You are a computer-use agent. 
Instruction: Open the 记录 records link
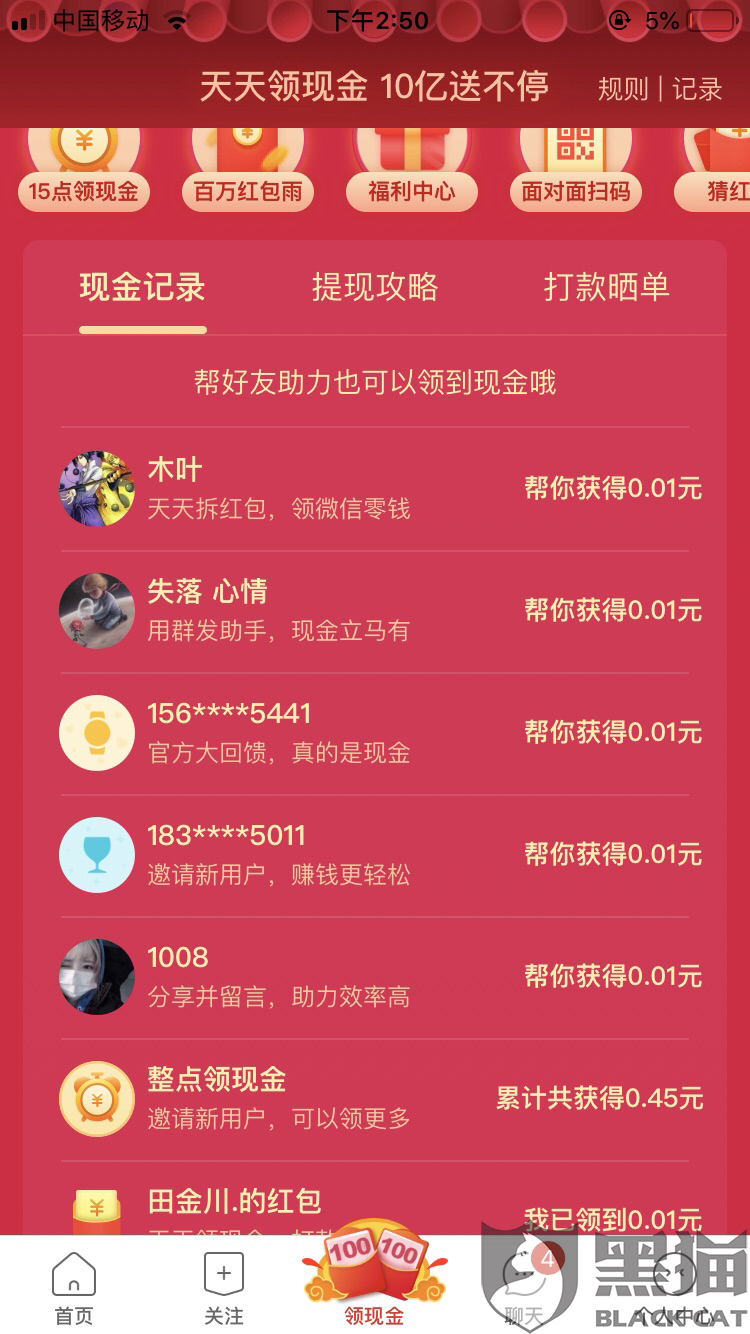[697, 89]
